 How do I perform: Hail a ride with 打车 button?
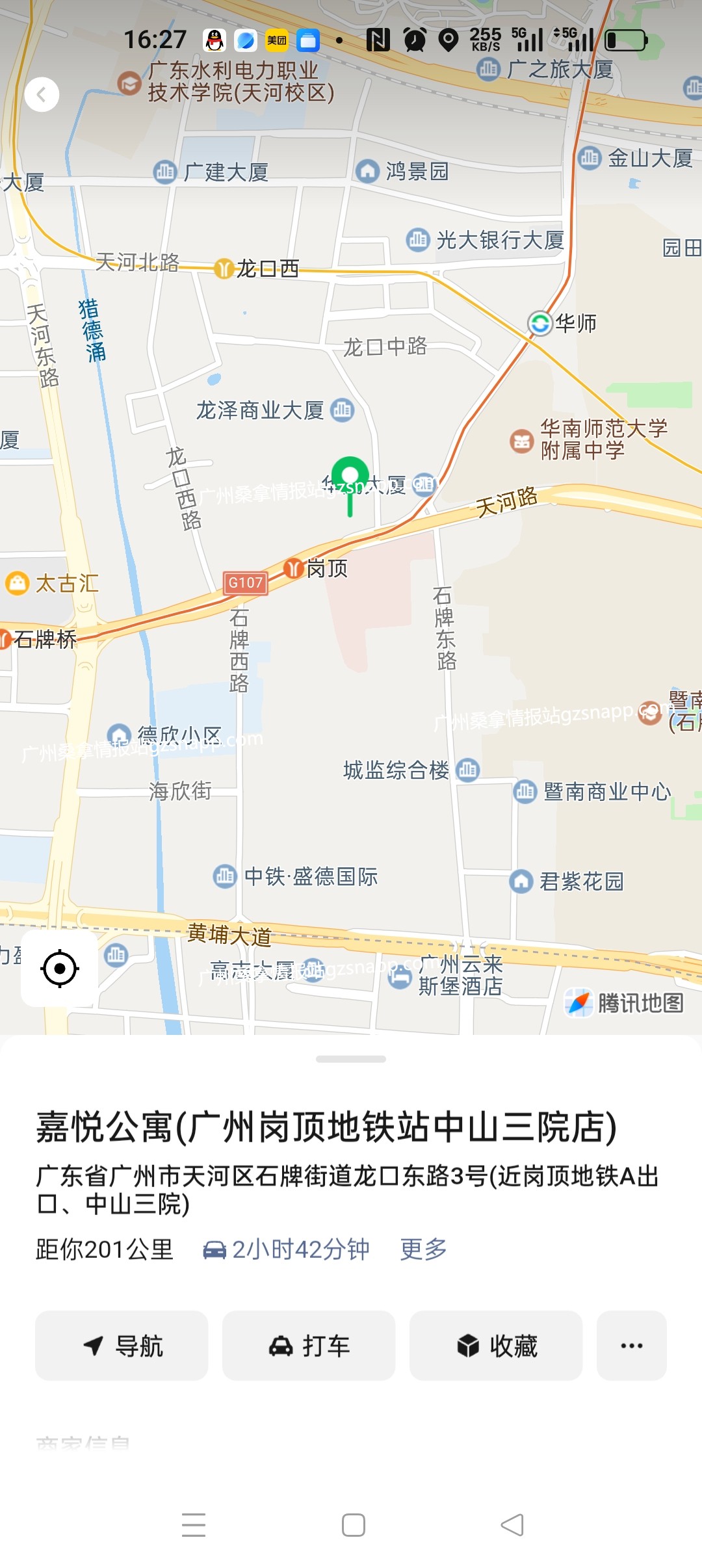[x=309, y=1346]
